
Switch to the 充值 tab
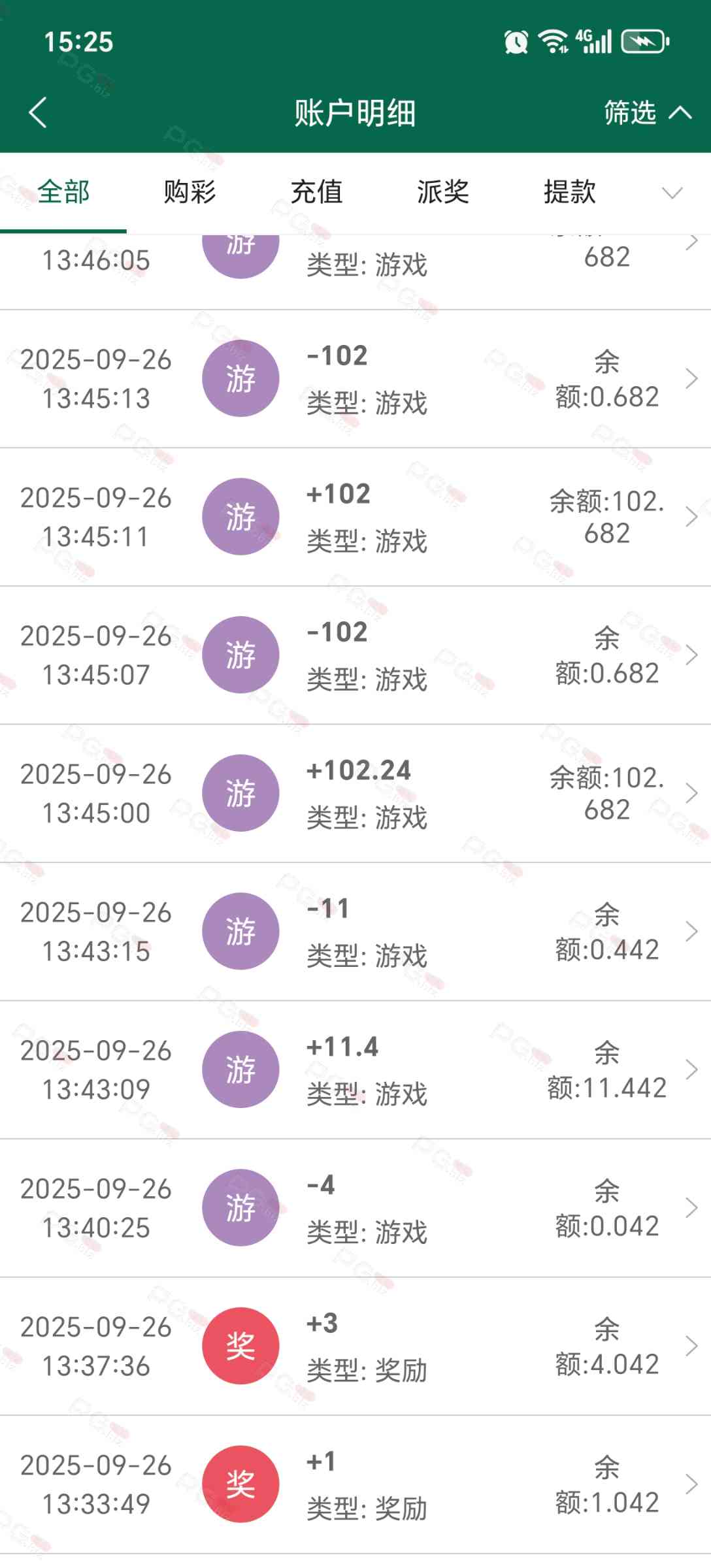(316, 192)
